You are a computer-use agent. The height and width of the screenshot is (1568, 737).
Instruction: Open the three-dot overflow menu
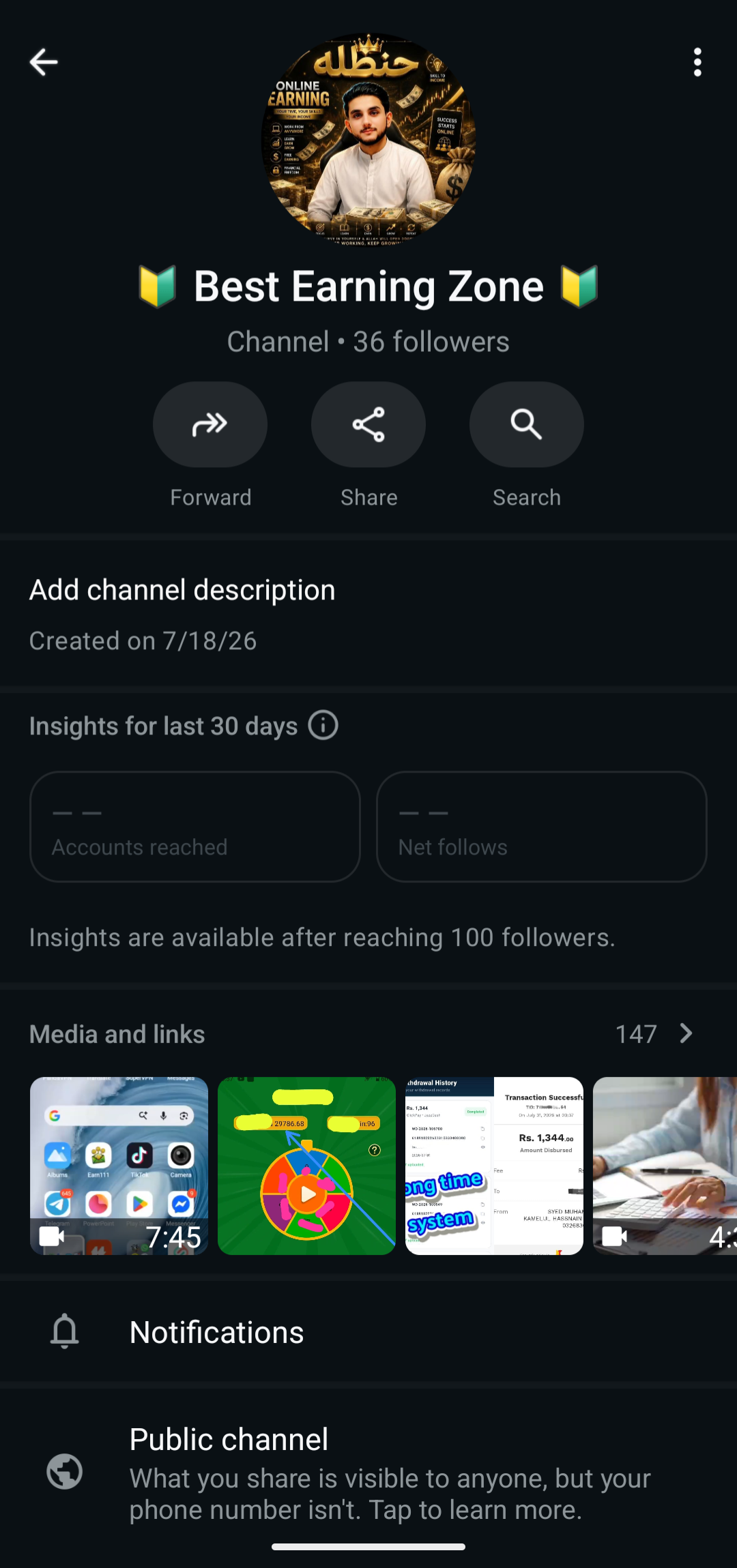697,62
